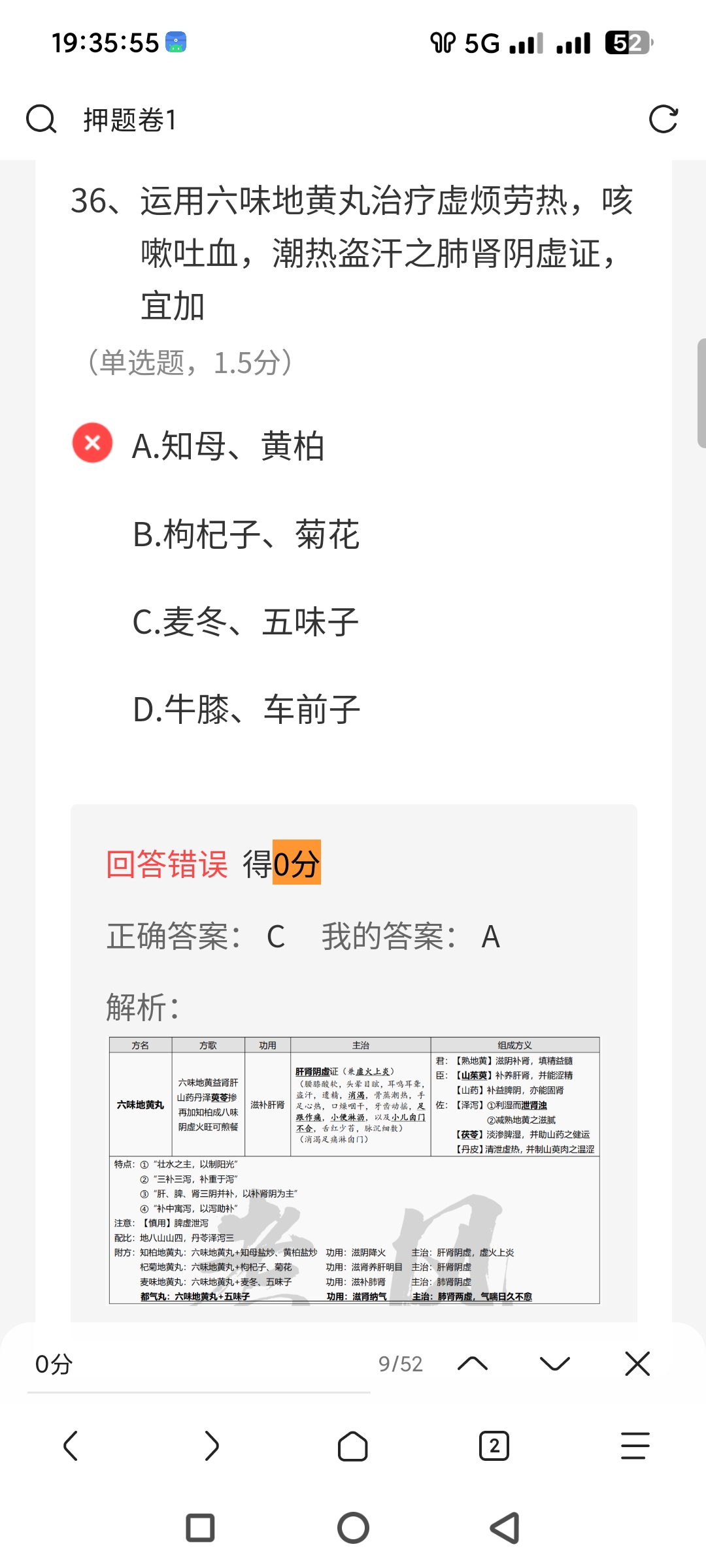The height and width of the screenshot is (1568, 706).
Task: Jump to the previous search match
Action: [473, 1364]
